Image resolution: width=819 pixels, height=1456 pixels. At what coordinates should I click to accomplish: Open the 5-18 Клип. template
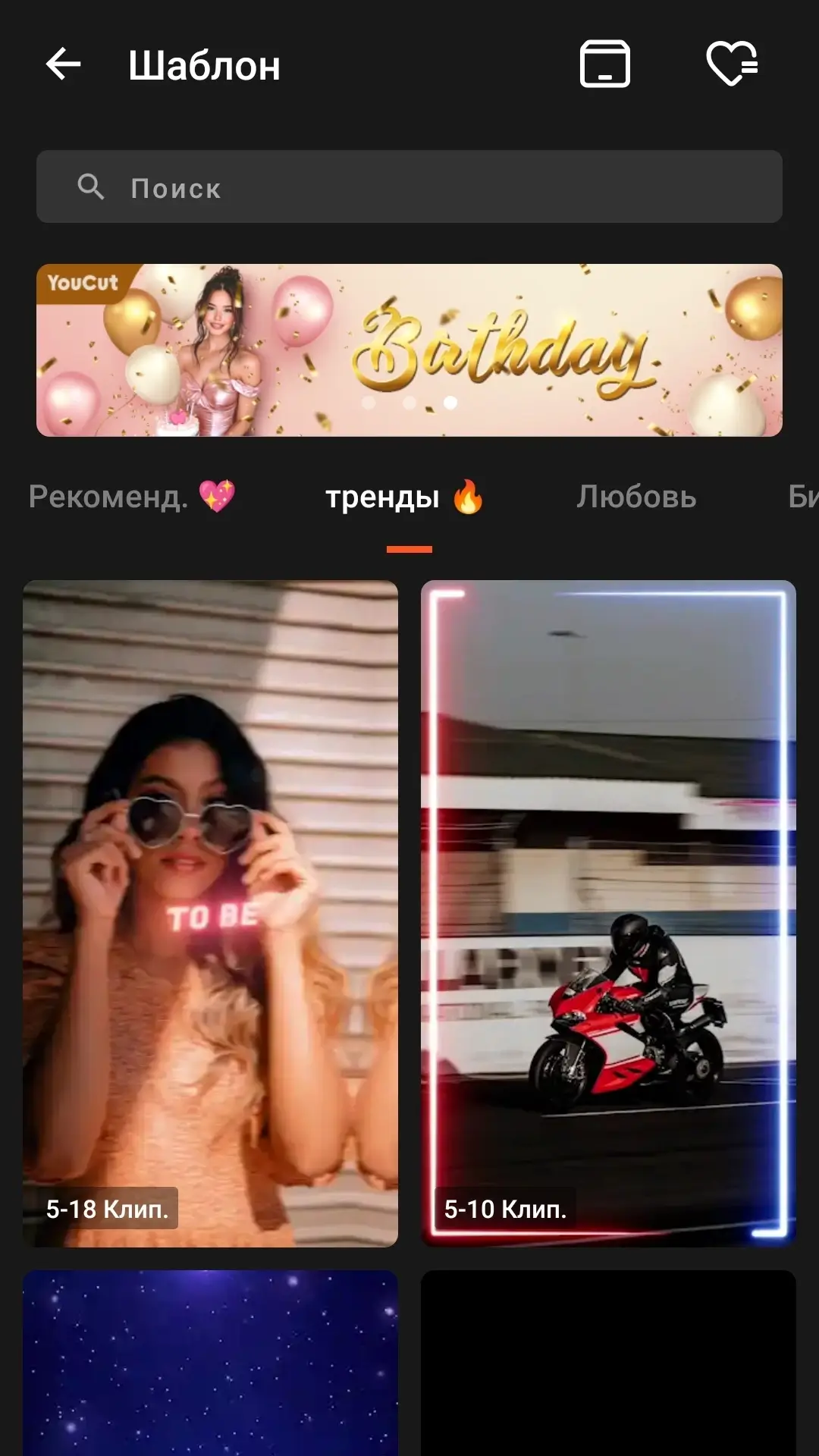(x=210, y=914)
